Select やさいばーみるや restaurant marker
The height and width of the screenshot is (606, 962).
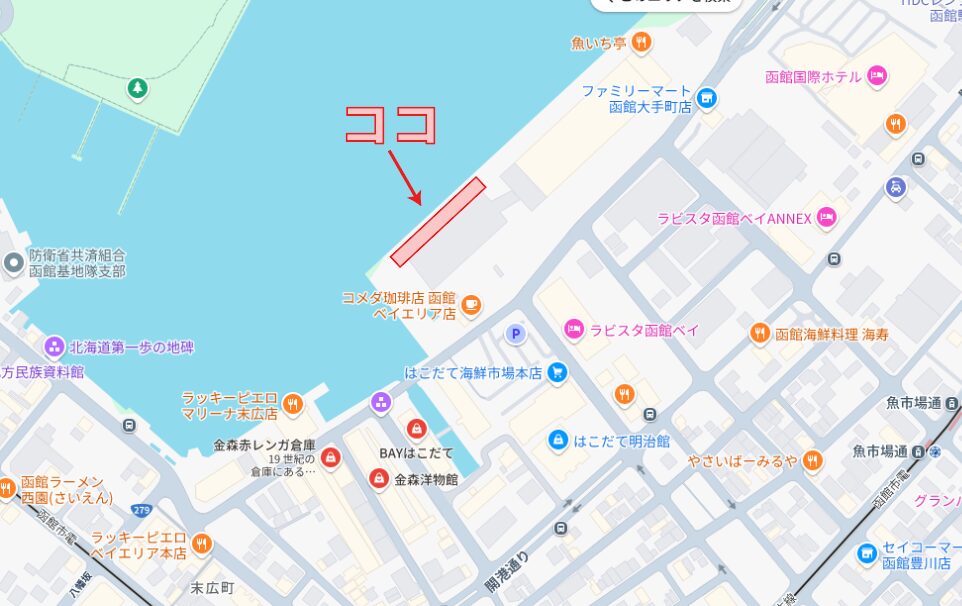click(812, 460)
